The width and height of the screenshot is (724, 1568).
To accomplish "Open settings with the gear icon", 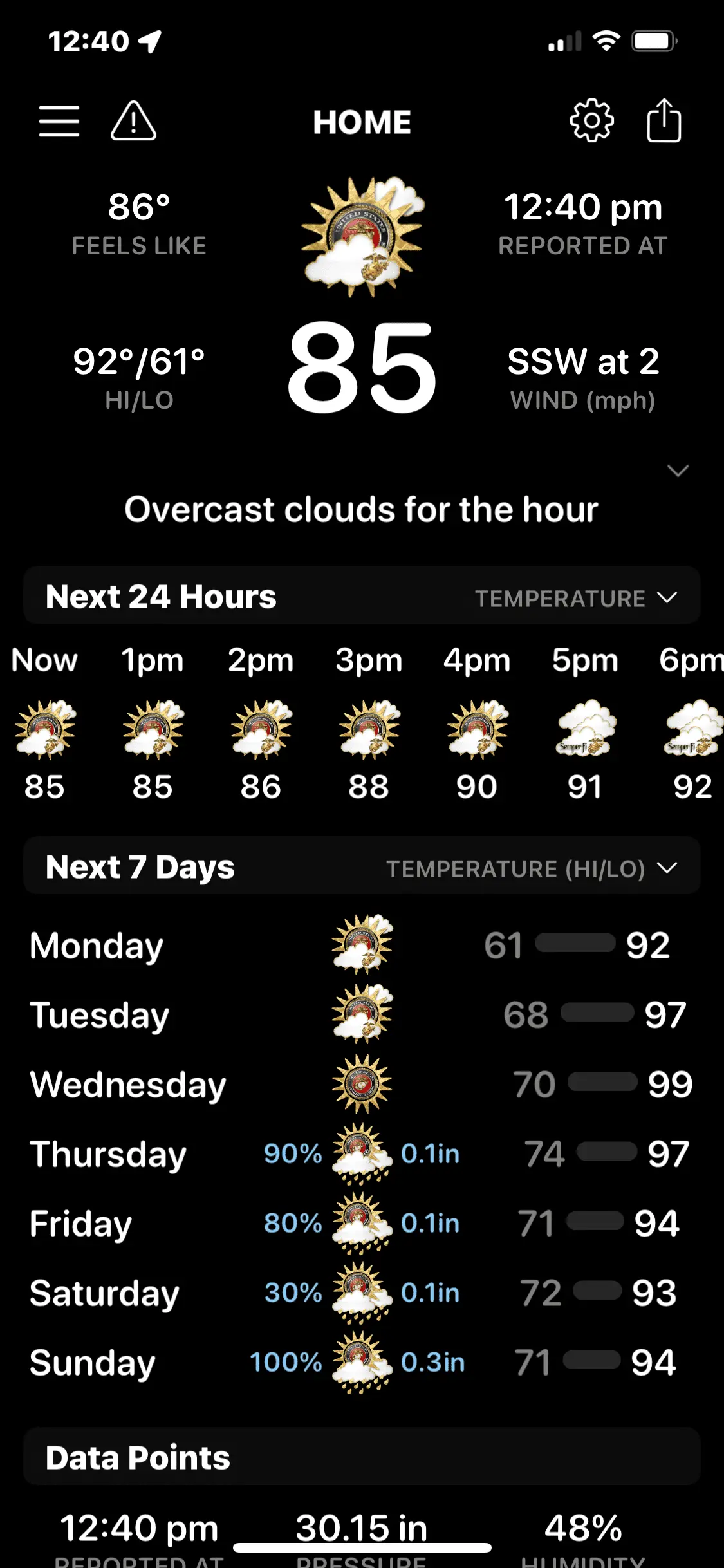I will [591, 121].
